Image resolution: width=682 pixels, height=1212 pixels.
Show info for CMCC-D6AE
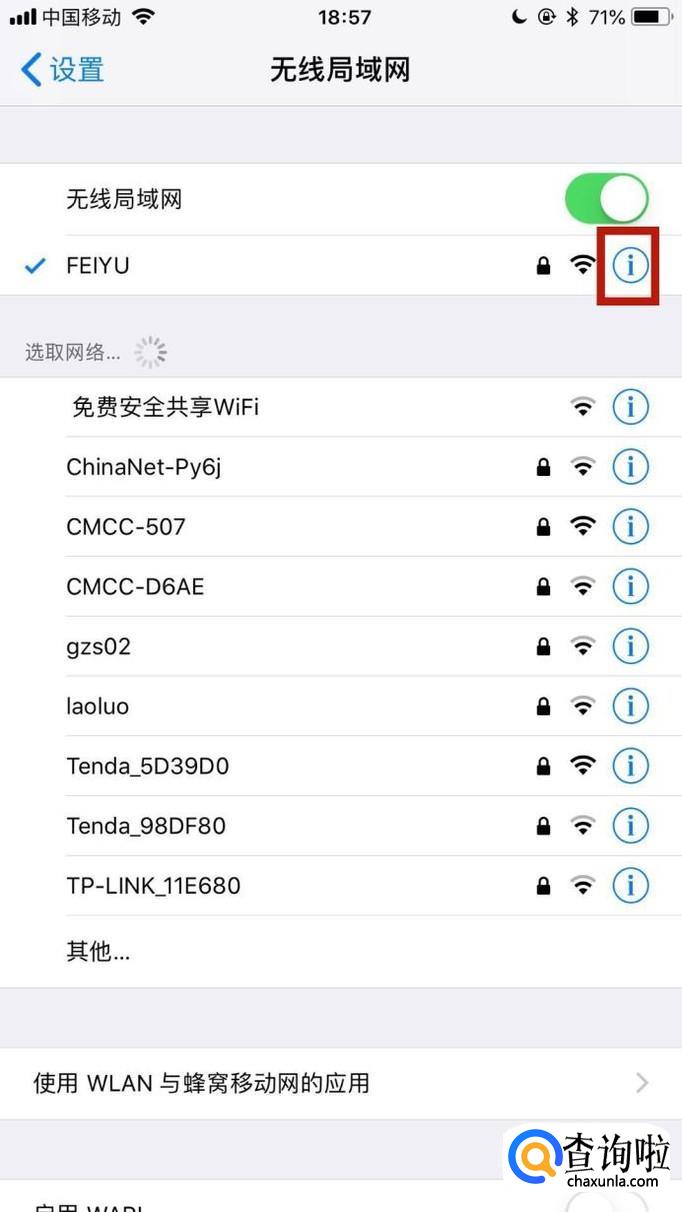630,586
